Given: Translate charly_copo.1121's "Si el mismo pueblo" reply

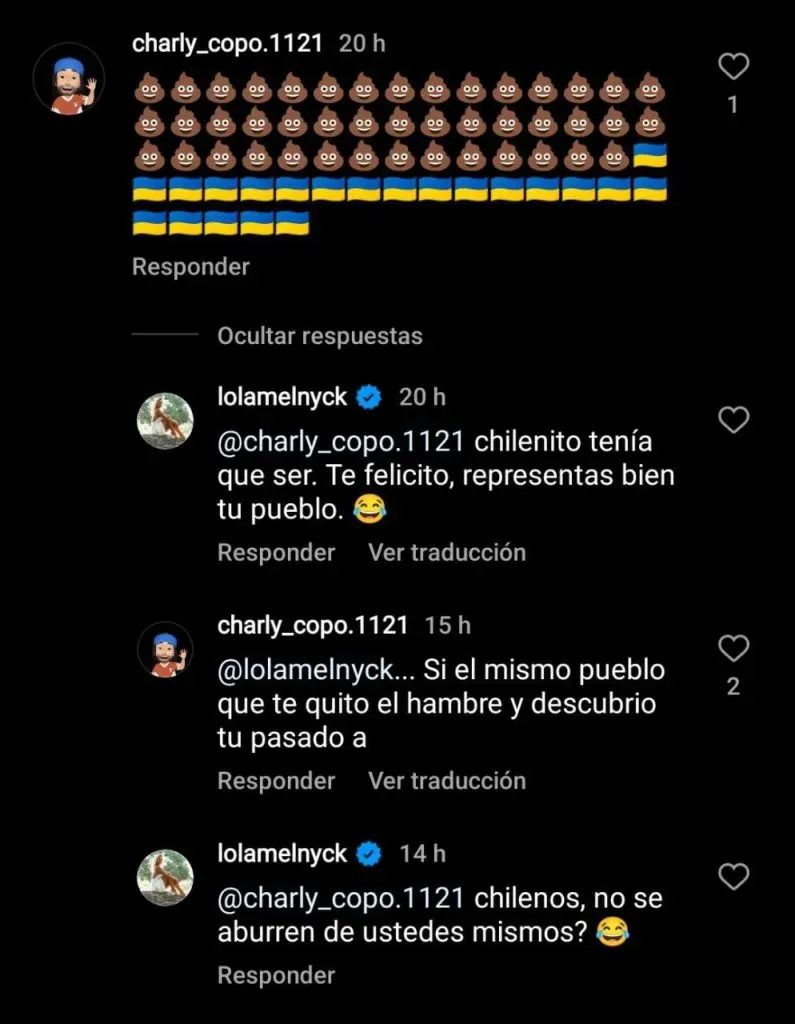Looking at the screenshot, I should (447, 780).
